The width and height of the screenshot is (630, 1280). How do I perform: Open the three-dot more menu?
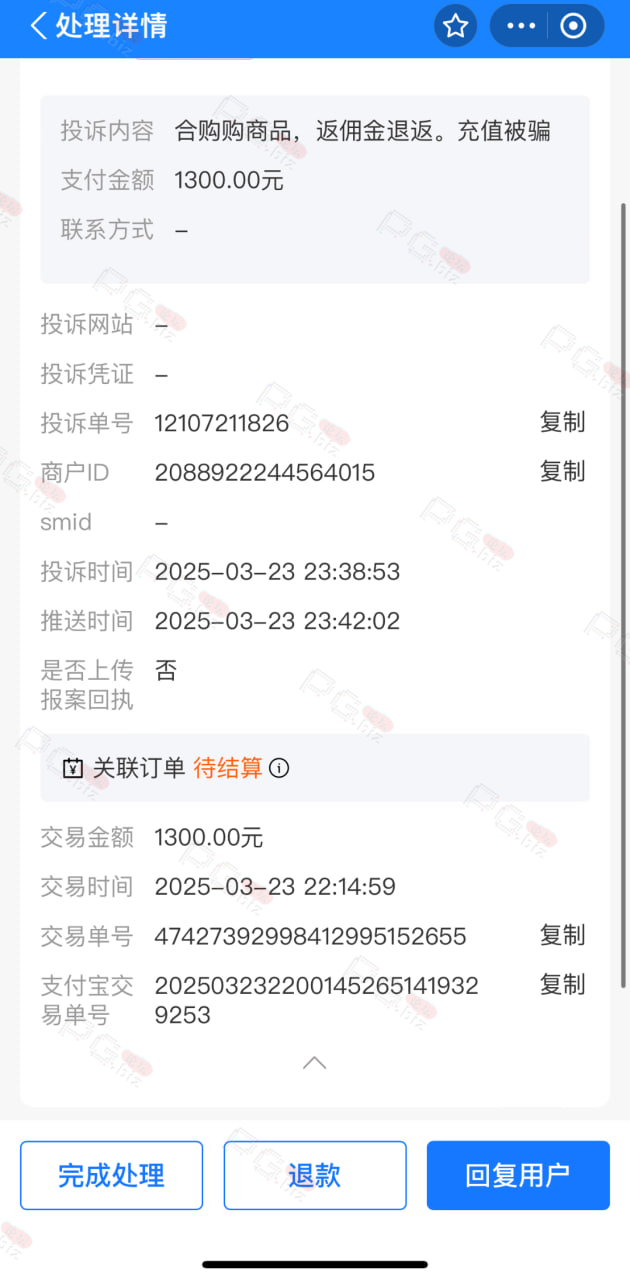click(521, 26)
